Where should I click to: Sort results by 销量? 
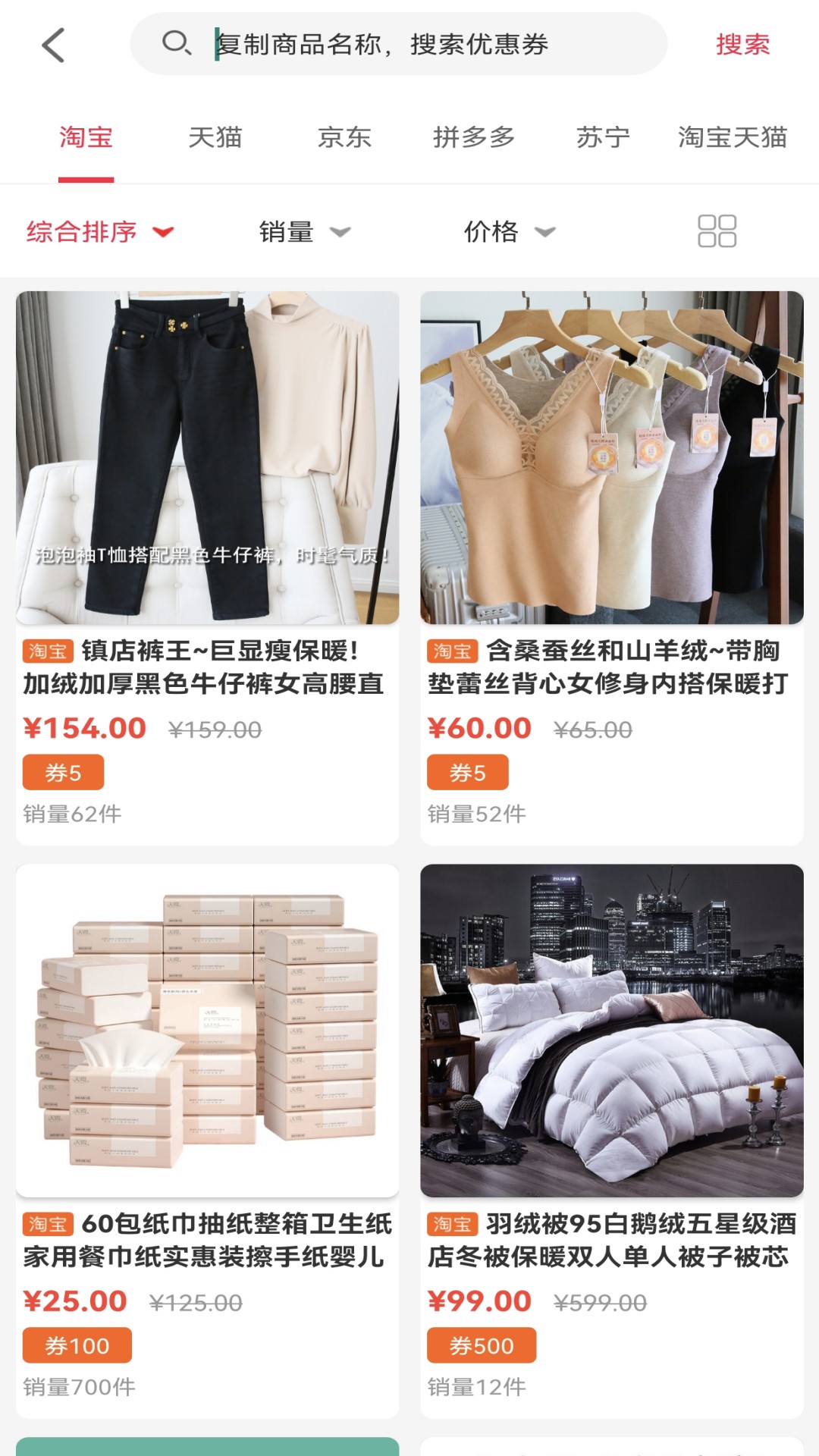coord(303,231)
